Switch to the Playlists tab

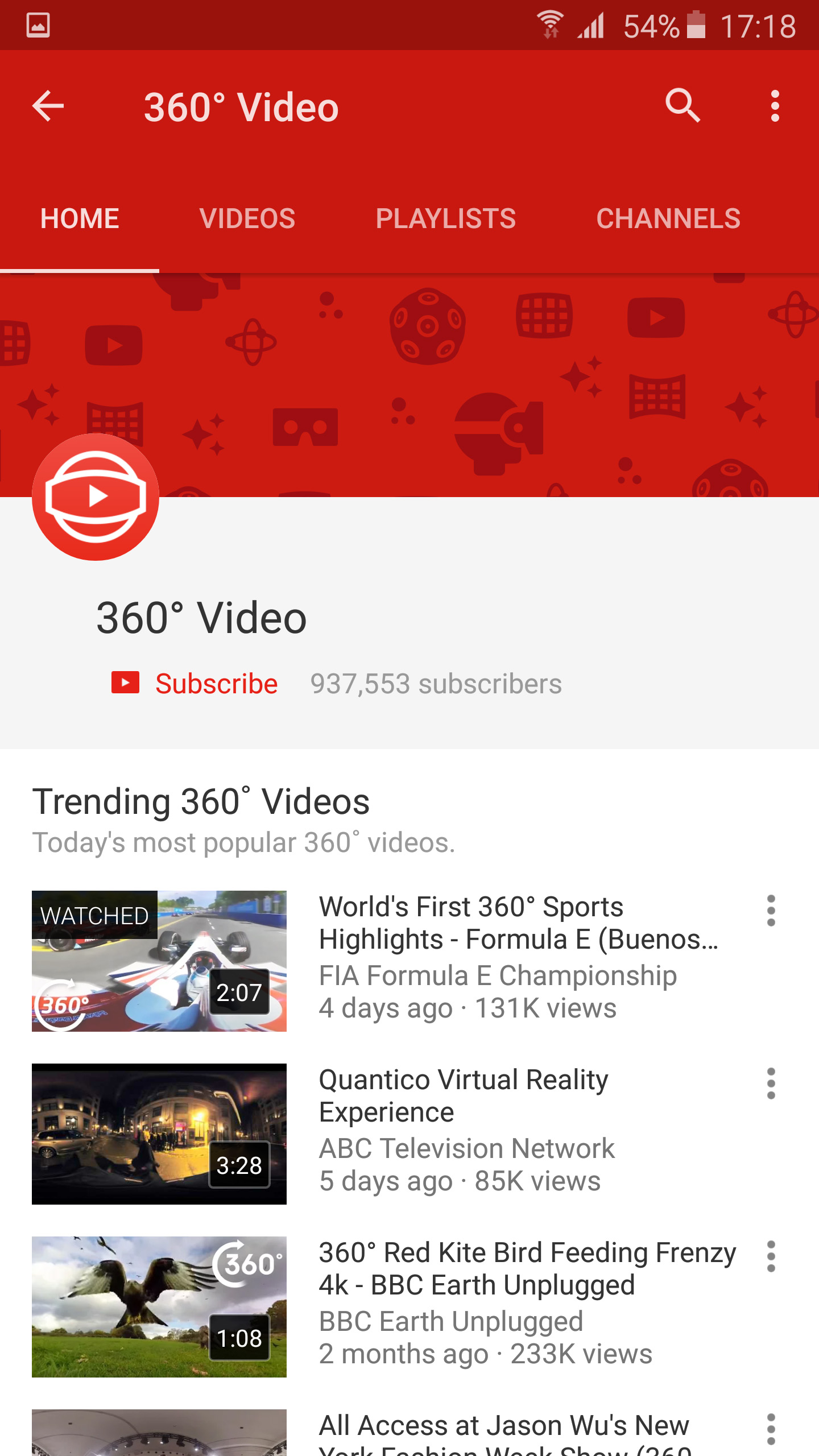tap(445, 219)
